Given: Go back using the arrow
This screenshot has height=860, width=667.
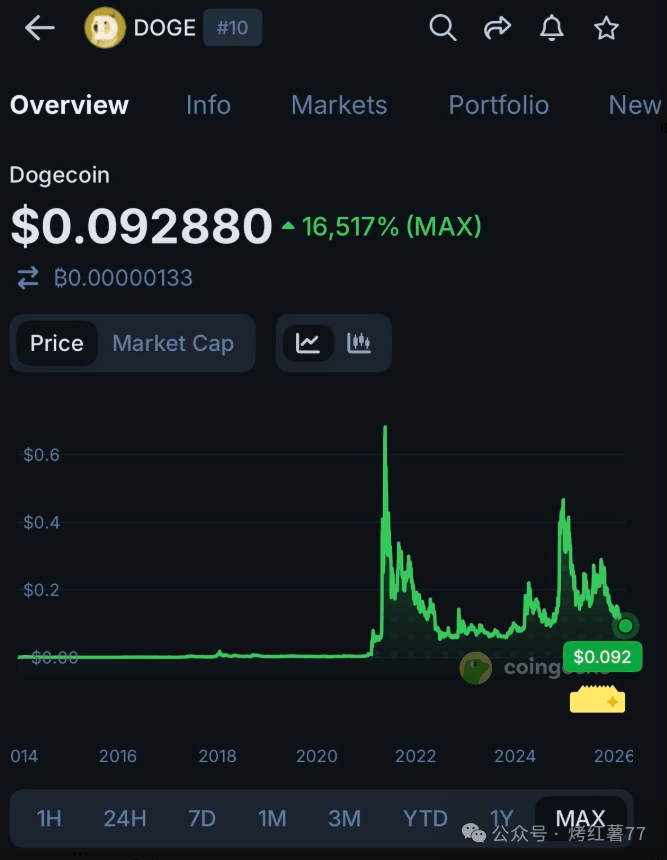Looking at the screenshot, I should coord(40,28).
